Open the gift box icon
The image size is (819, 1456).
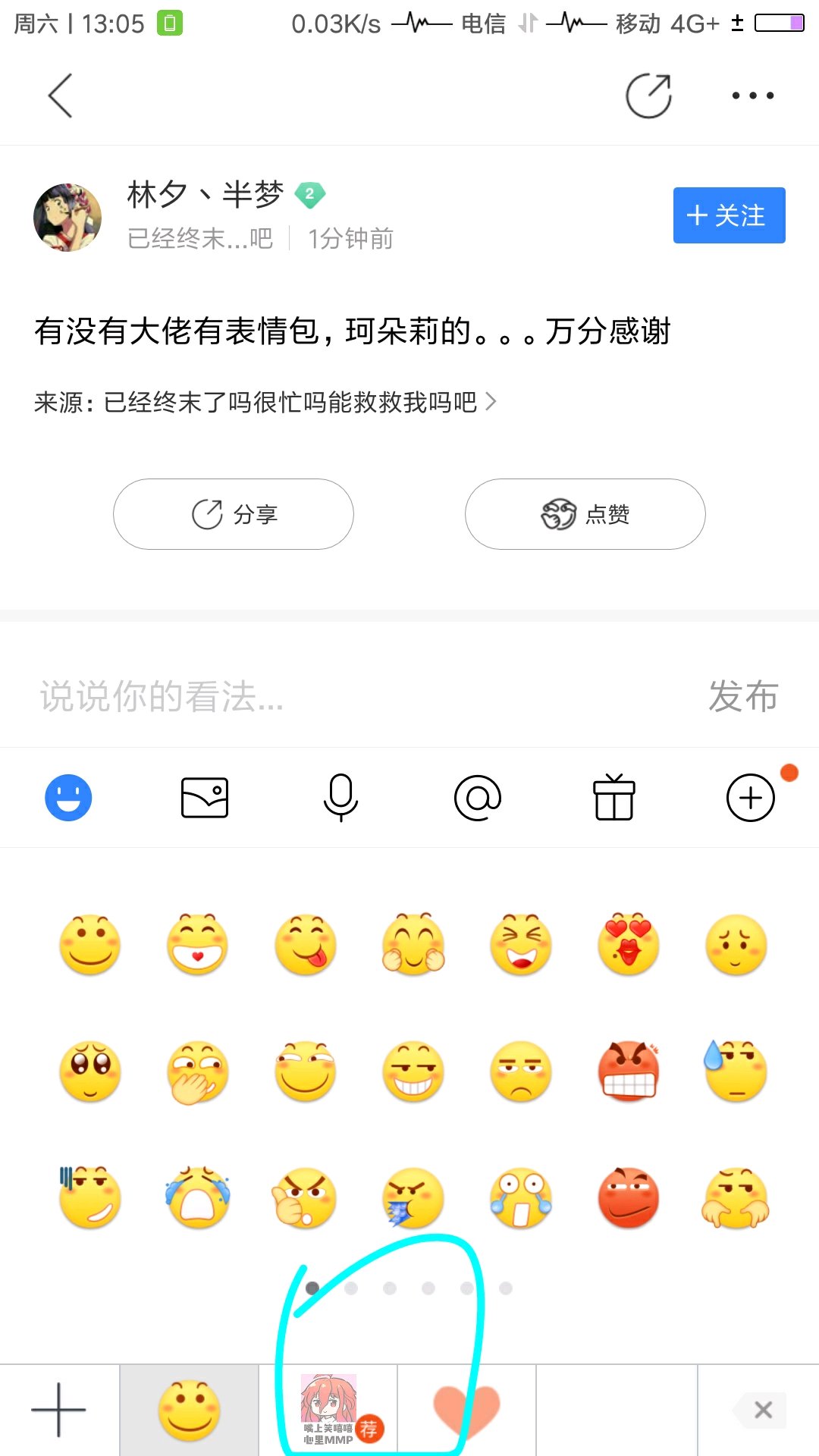(614, 798)
